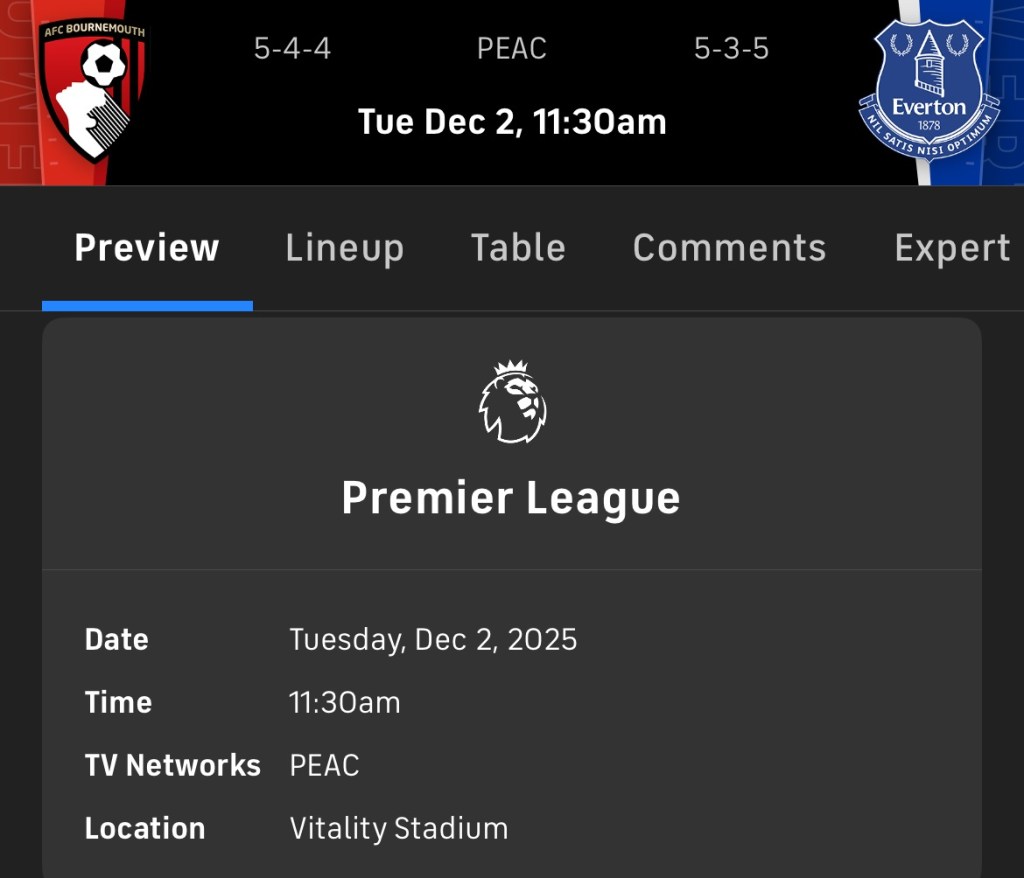Viewport: 1024px width, 878px height.
Task: Select the Expert tab
Action: click(951, 248)
